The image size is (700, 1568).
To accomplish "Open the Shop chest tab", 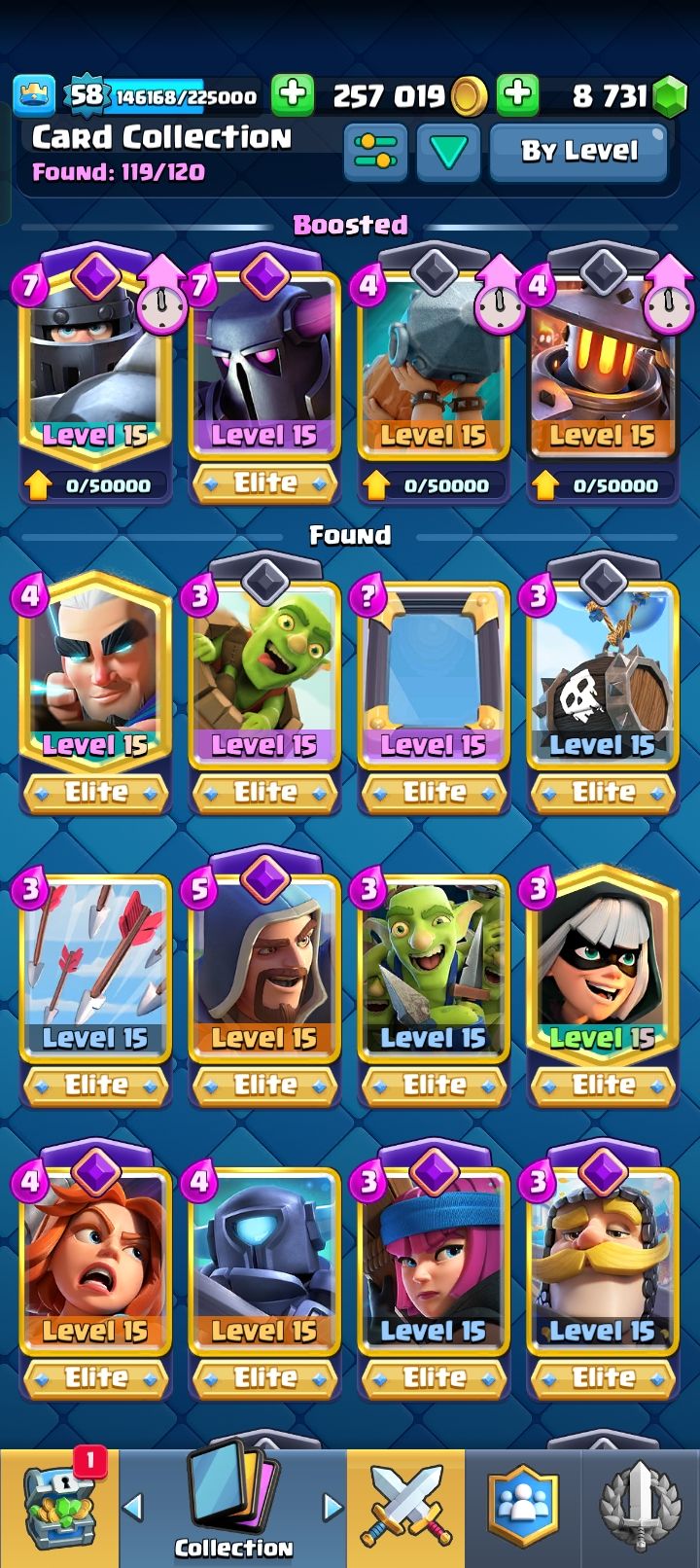I will pyautogui.click(x=60, y=1510).
